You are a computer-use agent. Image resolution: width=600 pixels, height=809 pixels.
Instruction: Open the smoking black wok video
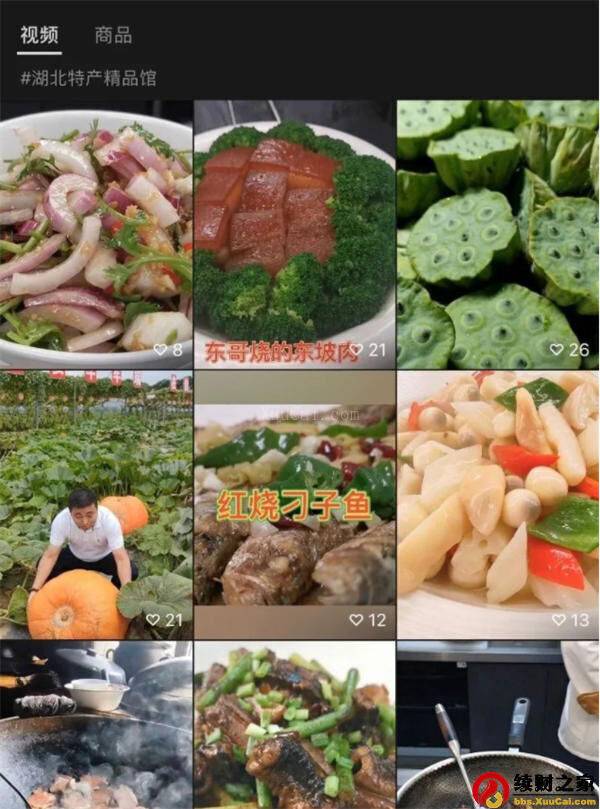[96, 725]
